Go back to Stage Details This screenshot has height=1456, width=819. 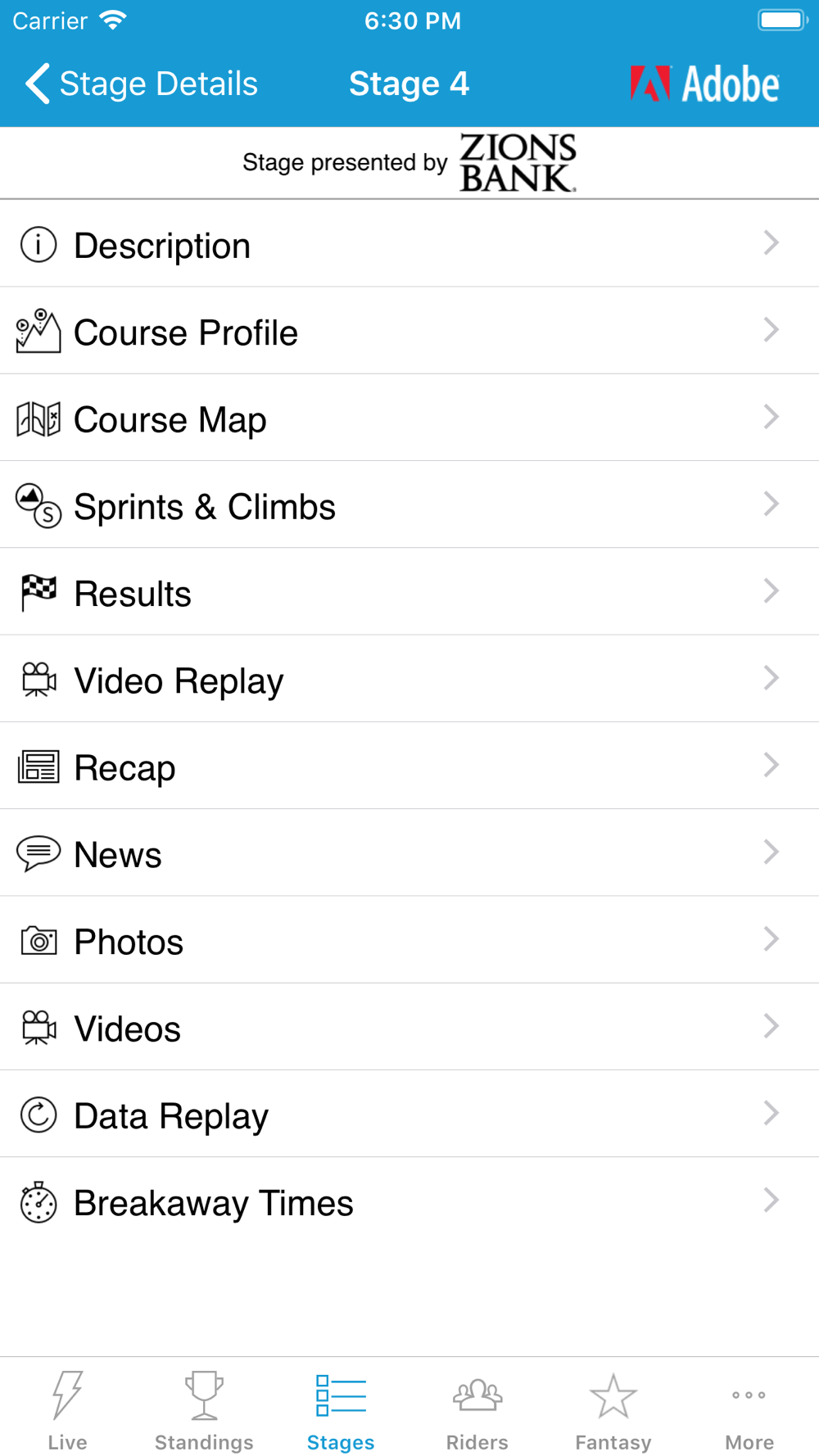click(141, 84)
